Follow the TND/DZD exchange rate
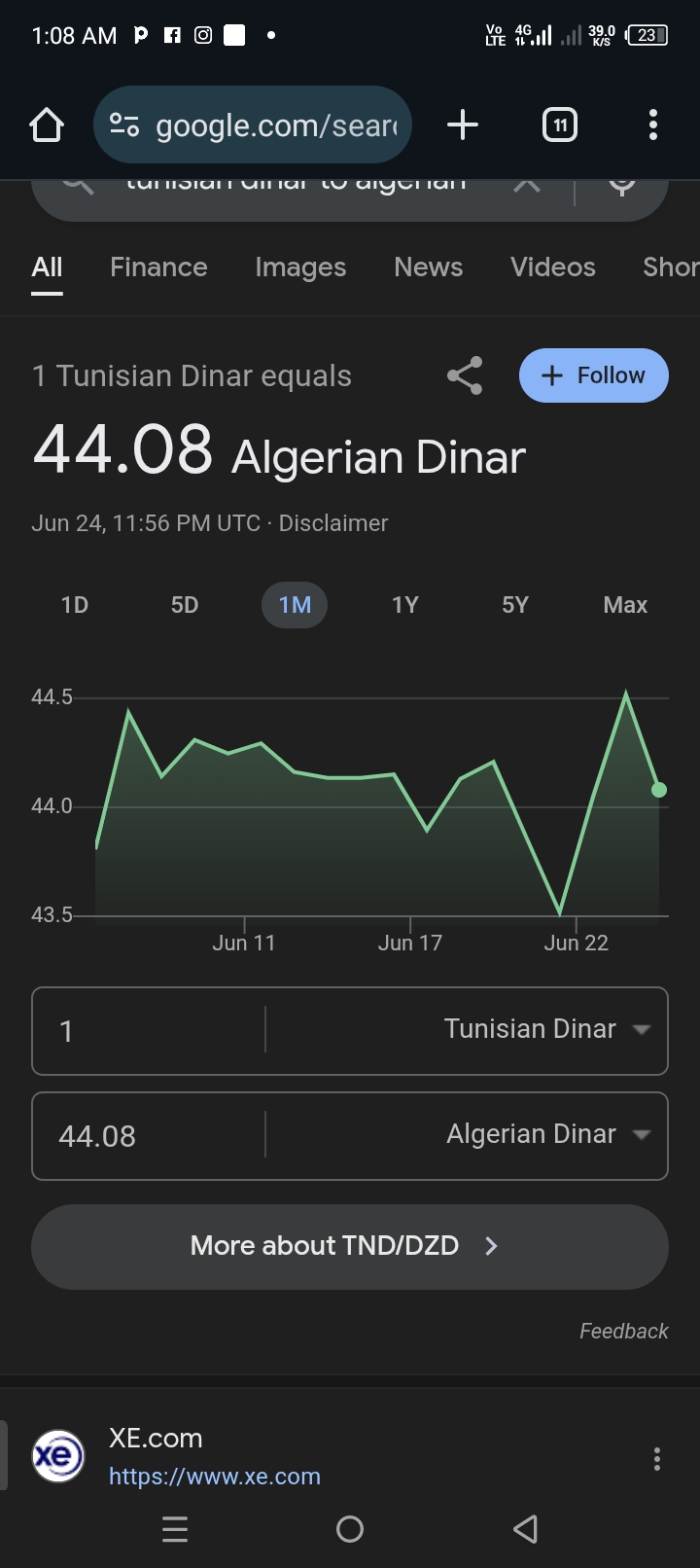The width and height of the screenshot is (700, 1568). click(594, 375)
